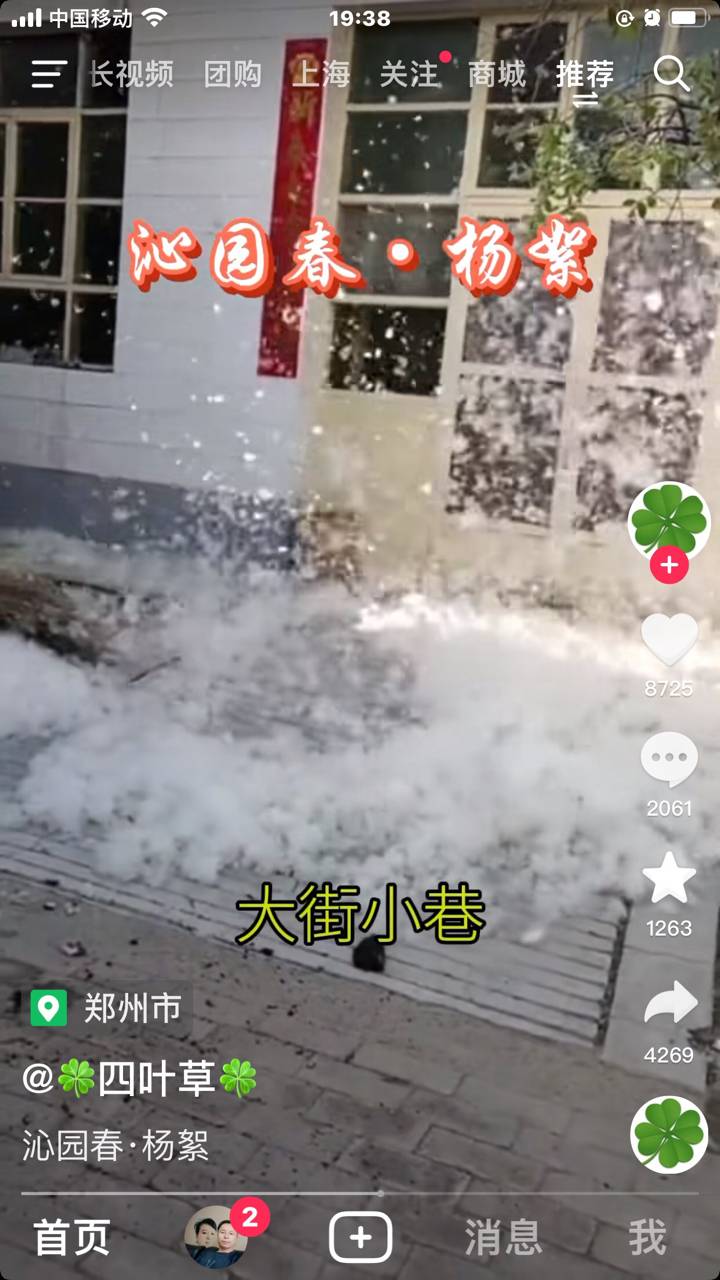Go to the 首页 tab
Viewport: 720px width, 1280px height.
pyautogui.click(x=72, y=1238)
